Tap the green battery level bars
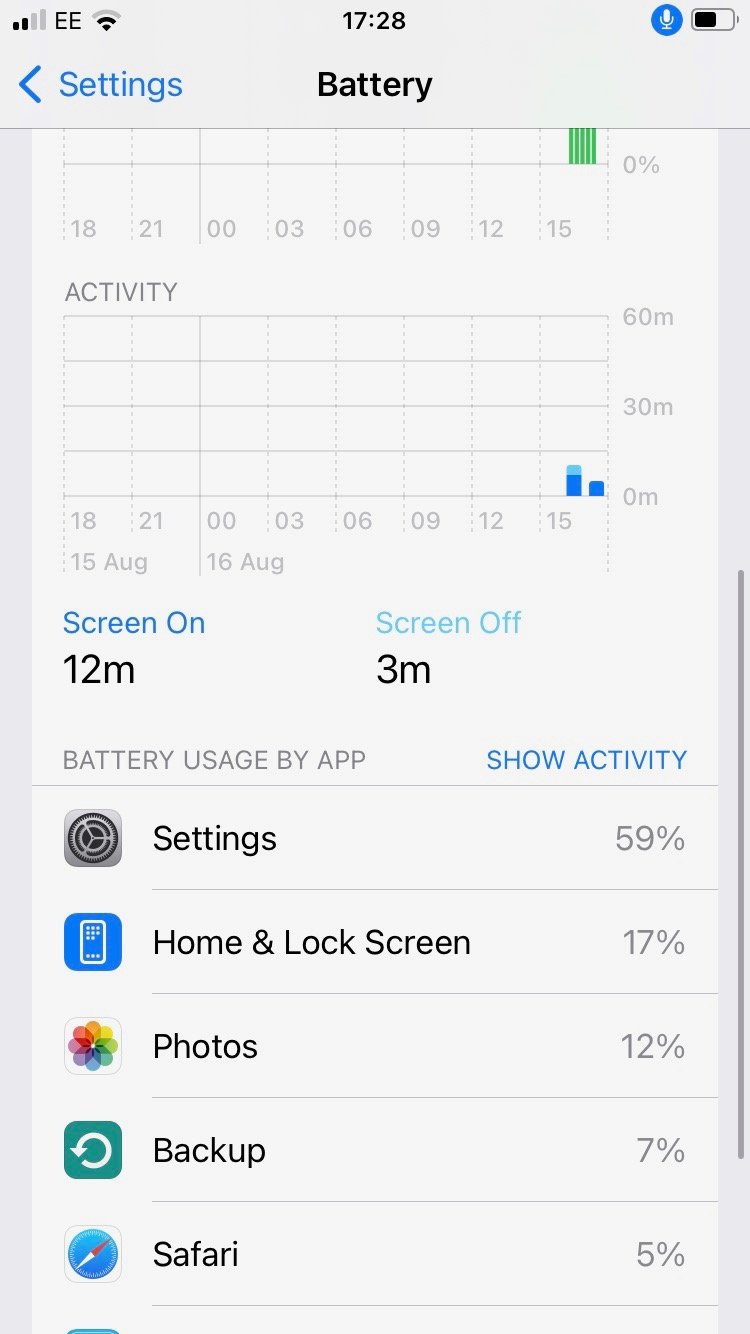750x1334 pixels. [583, 146]
